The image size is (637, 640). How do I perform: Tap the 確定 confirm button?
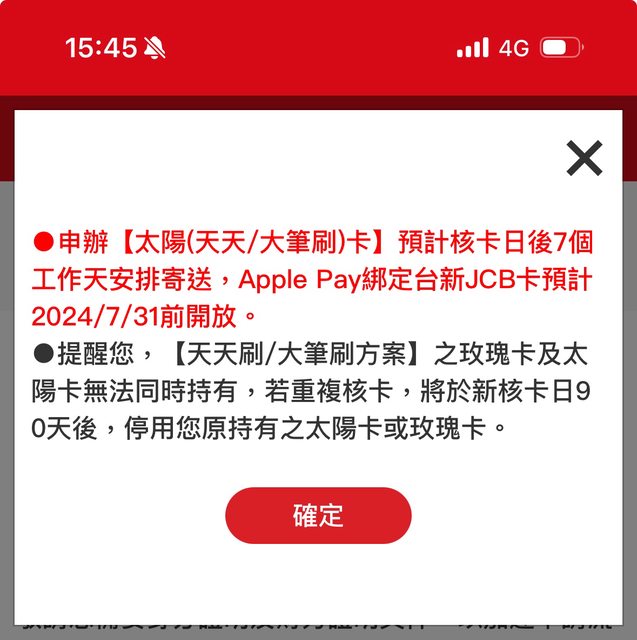click(318, 515)
